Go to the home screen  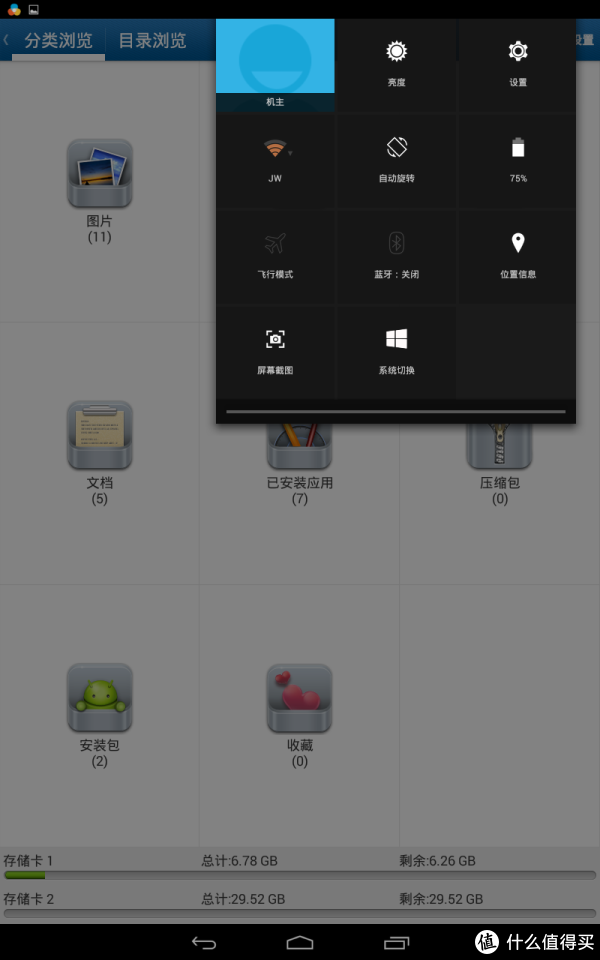(x=299, y=942)
